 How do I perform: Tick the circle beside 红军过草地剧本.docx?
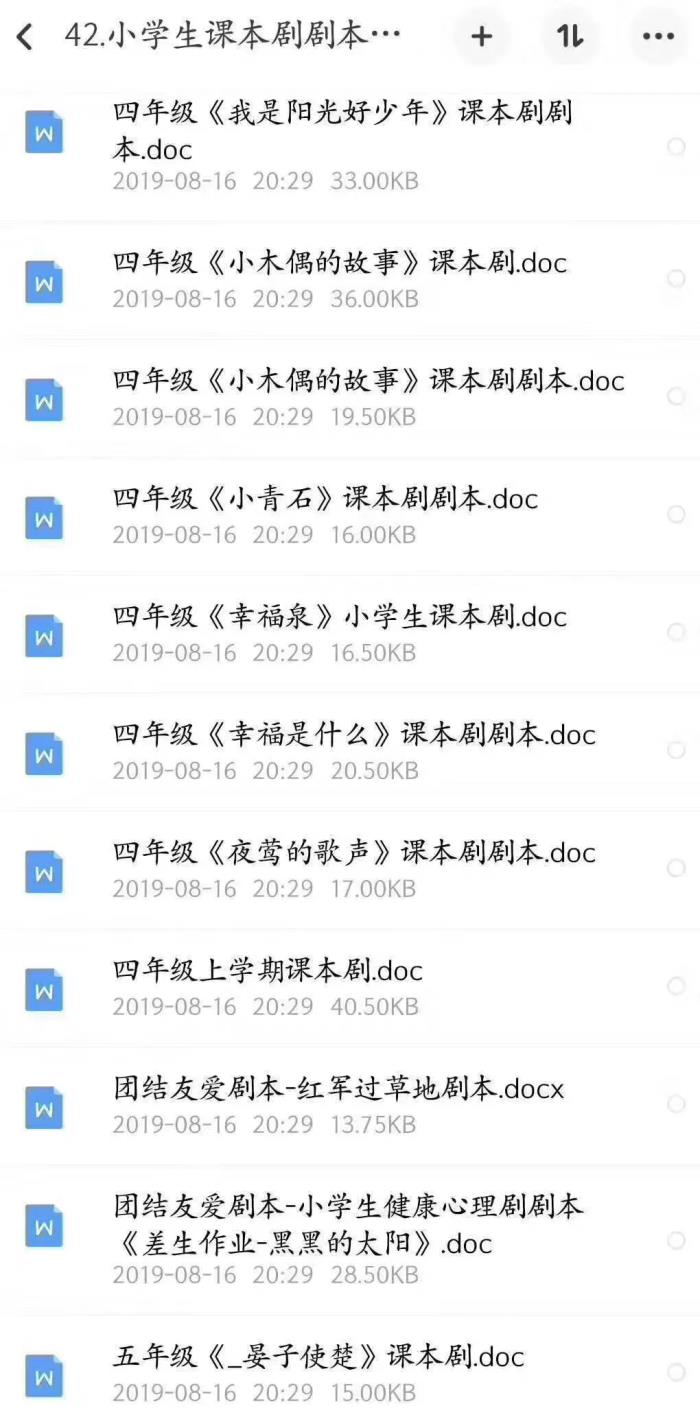[x=676, y=1105]
